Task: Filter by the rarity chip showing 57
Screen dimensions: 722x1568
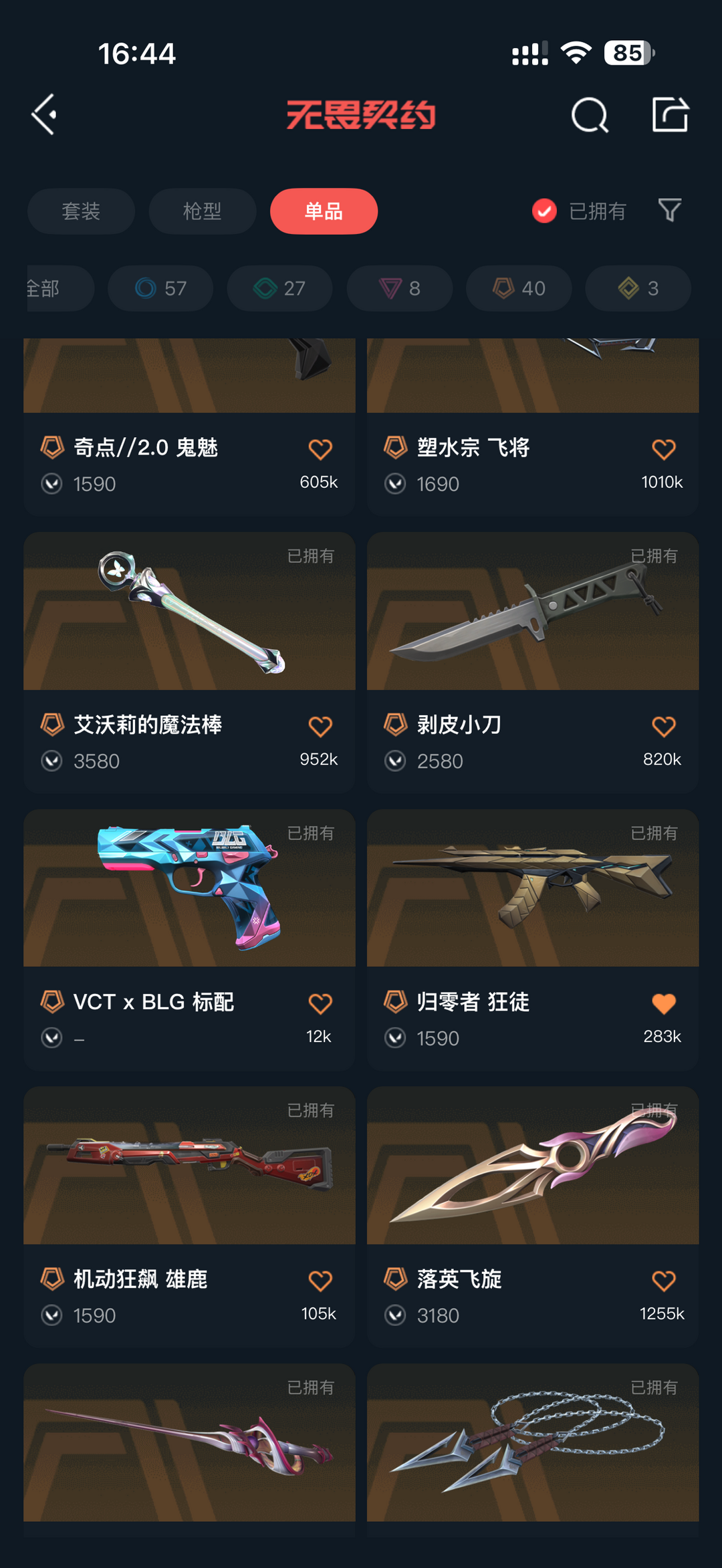Action: click(x=160, y=288)
